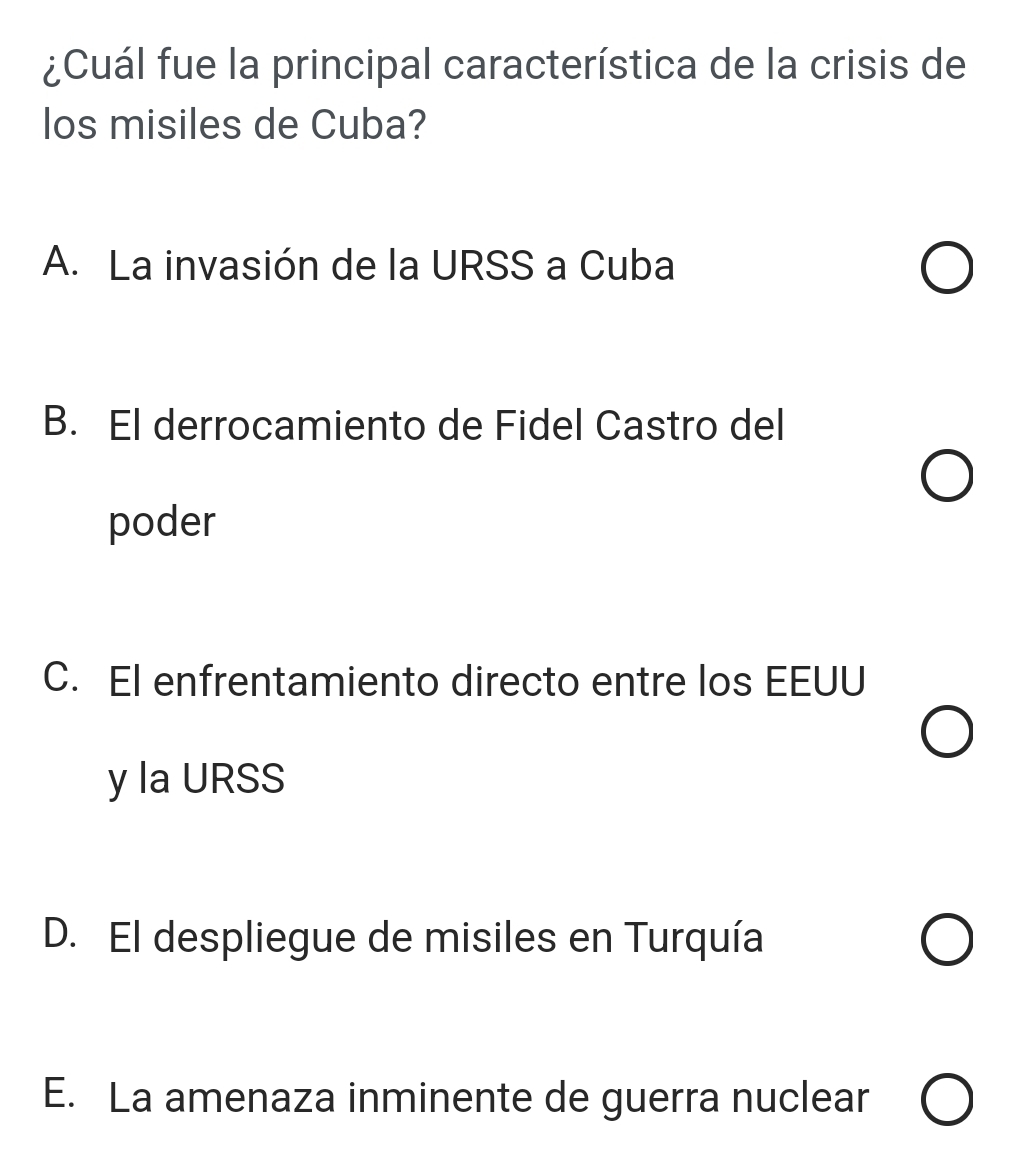The height and width of the screenshot is (1161, 1013).
Task: Select option A, La invasión de la URSS
Action: (944, 271)
